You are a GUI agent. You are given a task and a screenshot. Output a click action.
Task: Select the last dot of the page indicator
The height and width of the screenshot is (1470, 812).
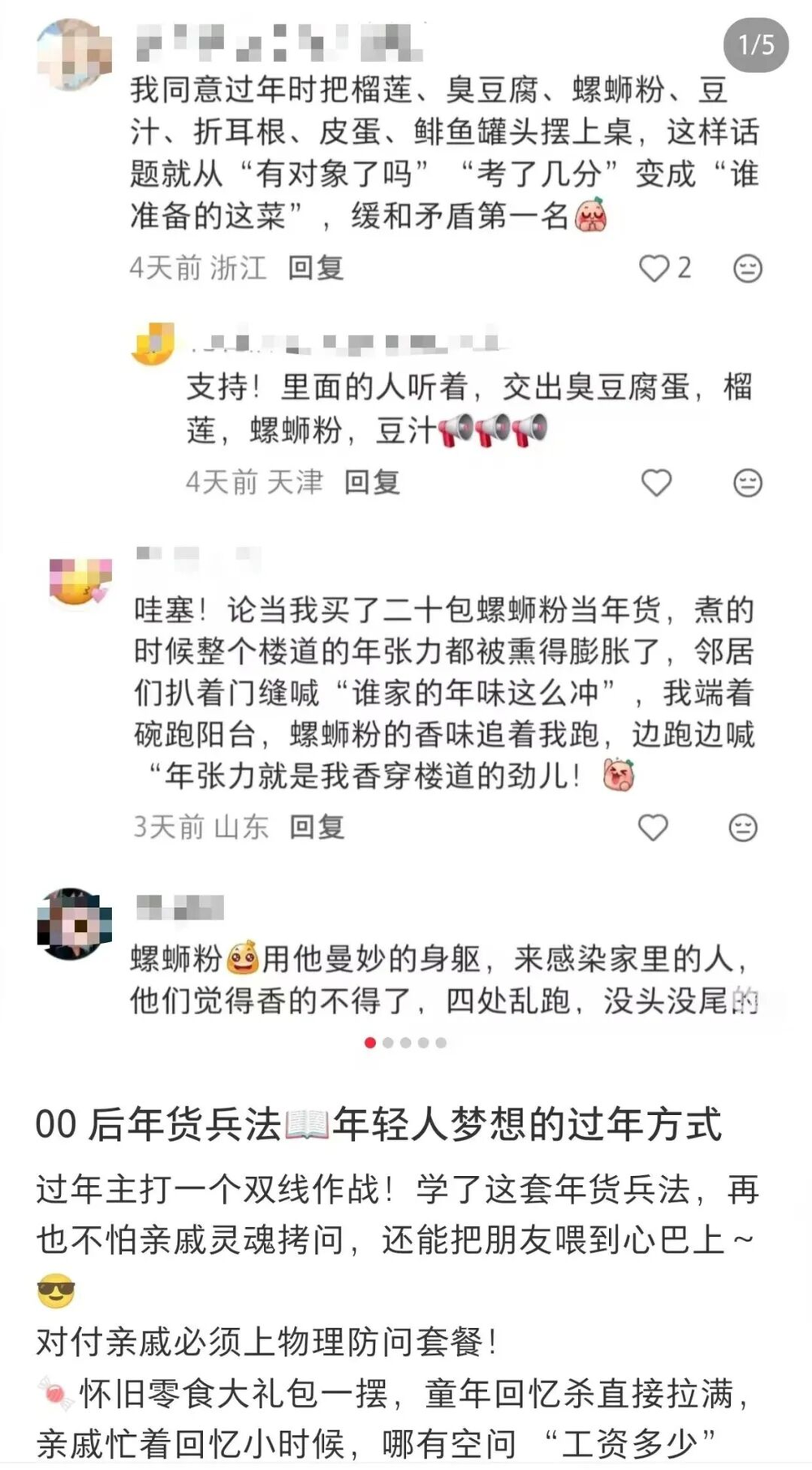441,1043
